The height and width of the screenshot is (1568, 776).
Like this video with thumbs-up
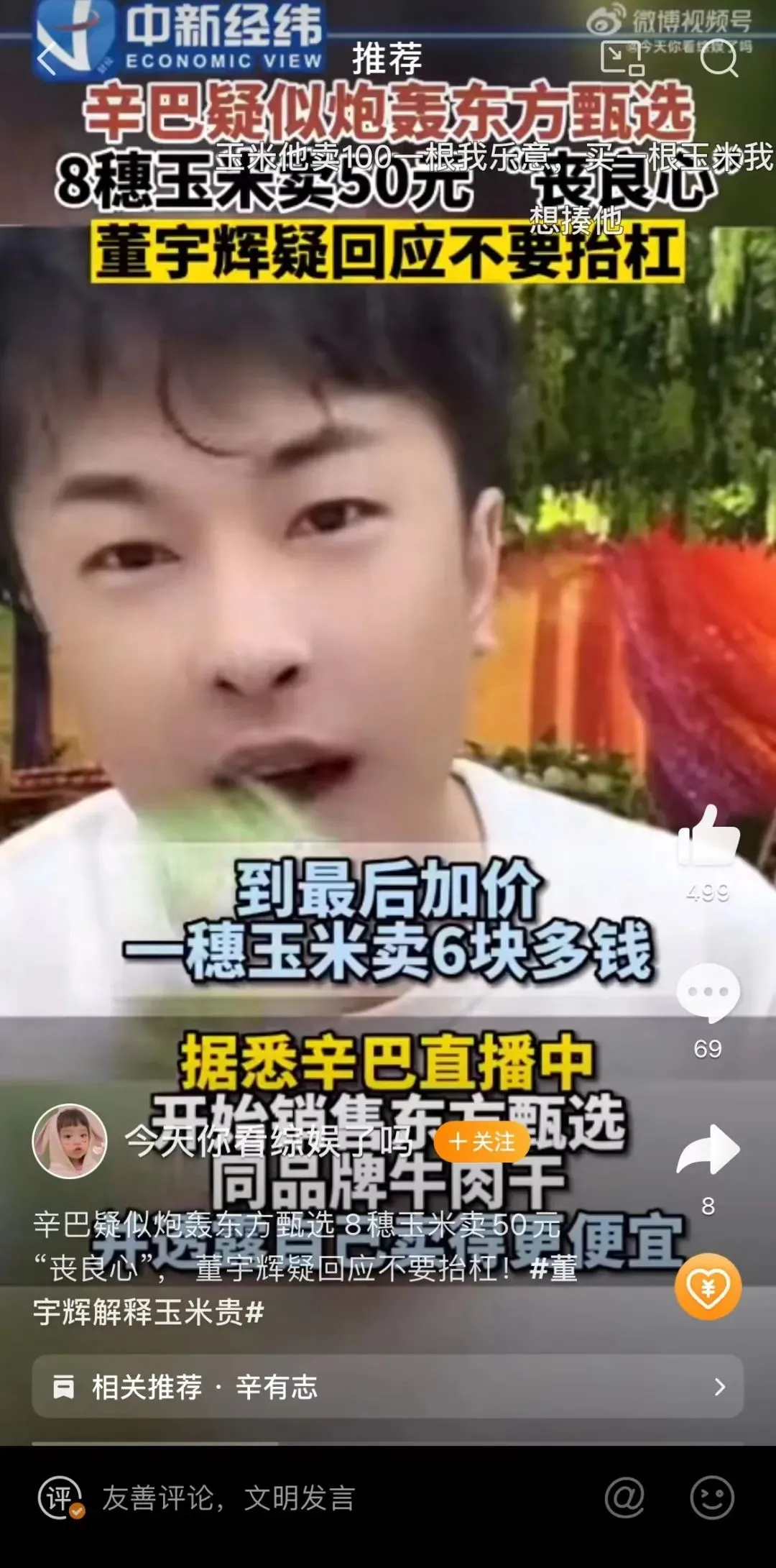coord(708,836)
